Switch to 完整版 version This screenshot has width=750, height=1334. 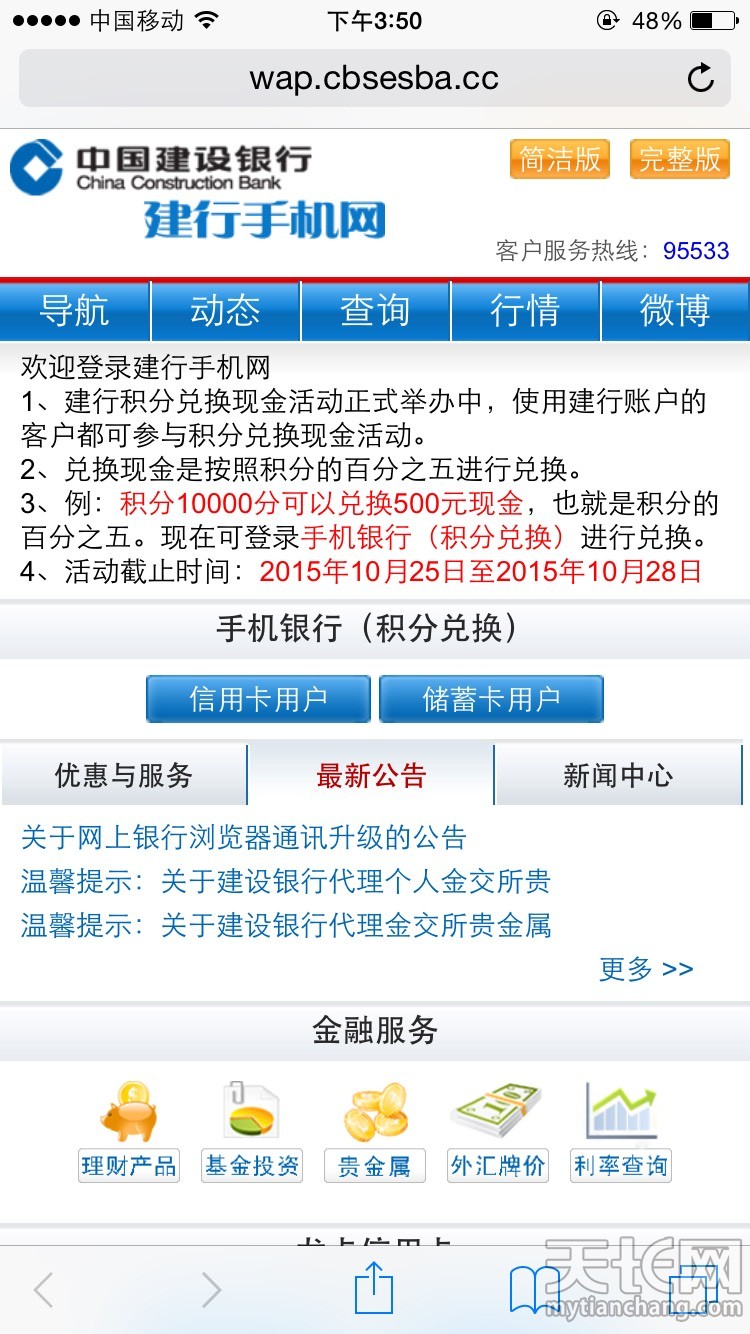[x=679, y=159]
